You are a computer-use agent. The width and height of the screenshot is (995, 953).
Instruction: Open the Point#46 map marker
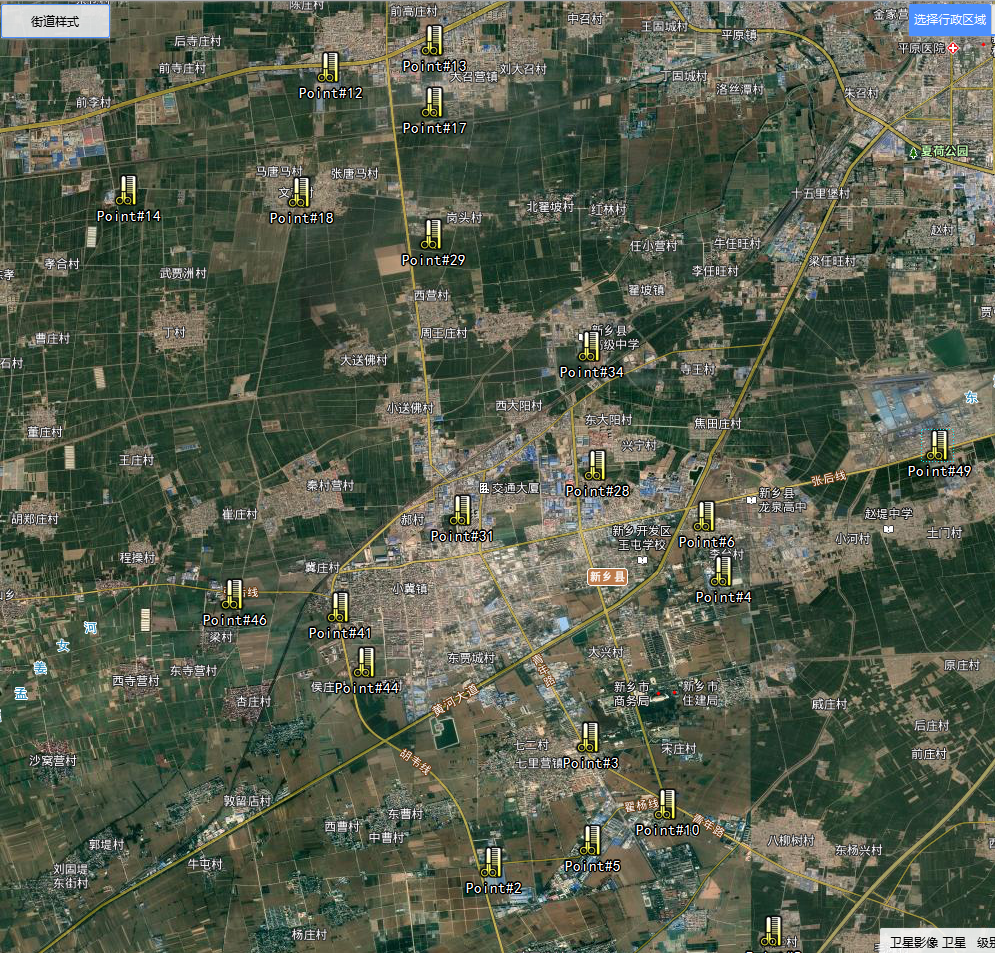234,595
